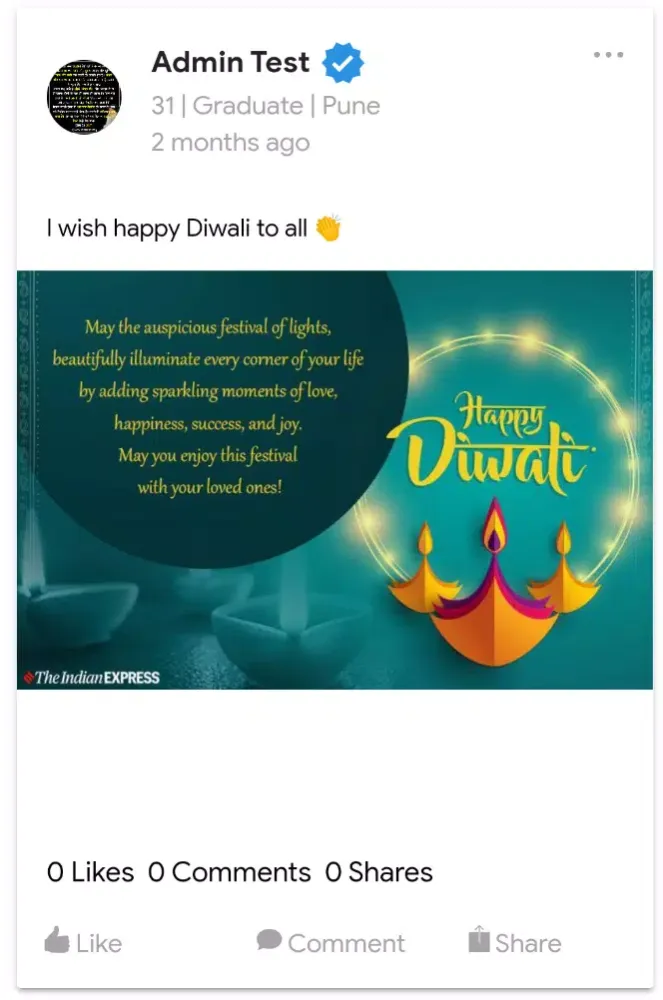Open the three-dot post options menu
This screenshot has height=1000, width=663.
(x=608, y=55)
